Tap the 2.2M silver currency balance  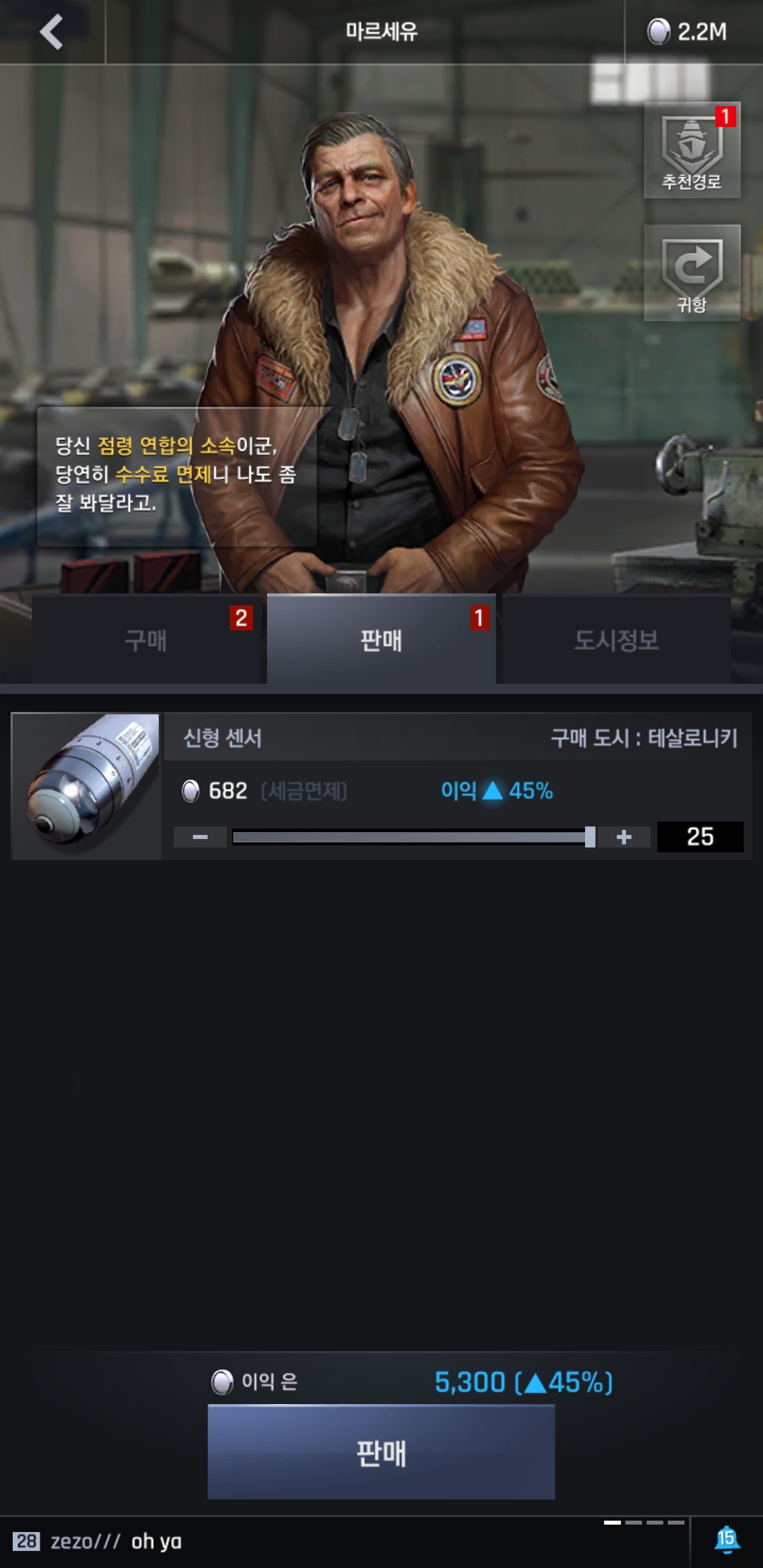point(689,32)
